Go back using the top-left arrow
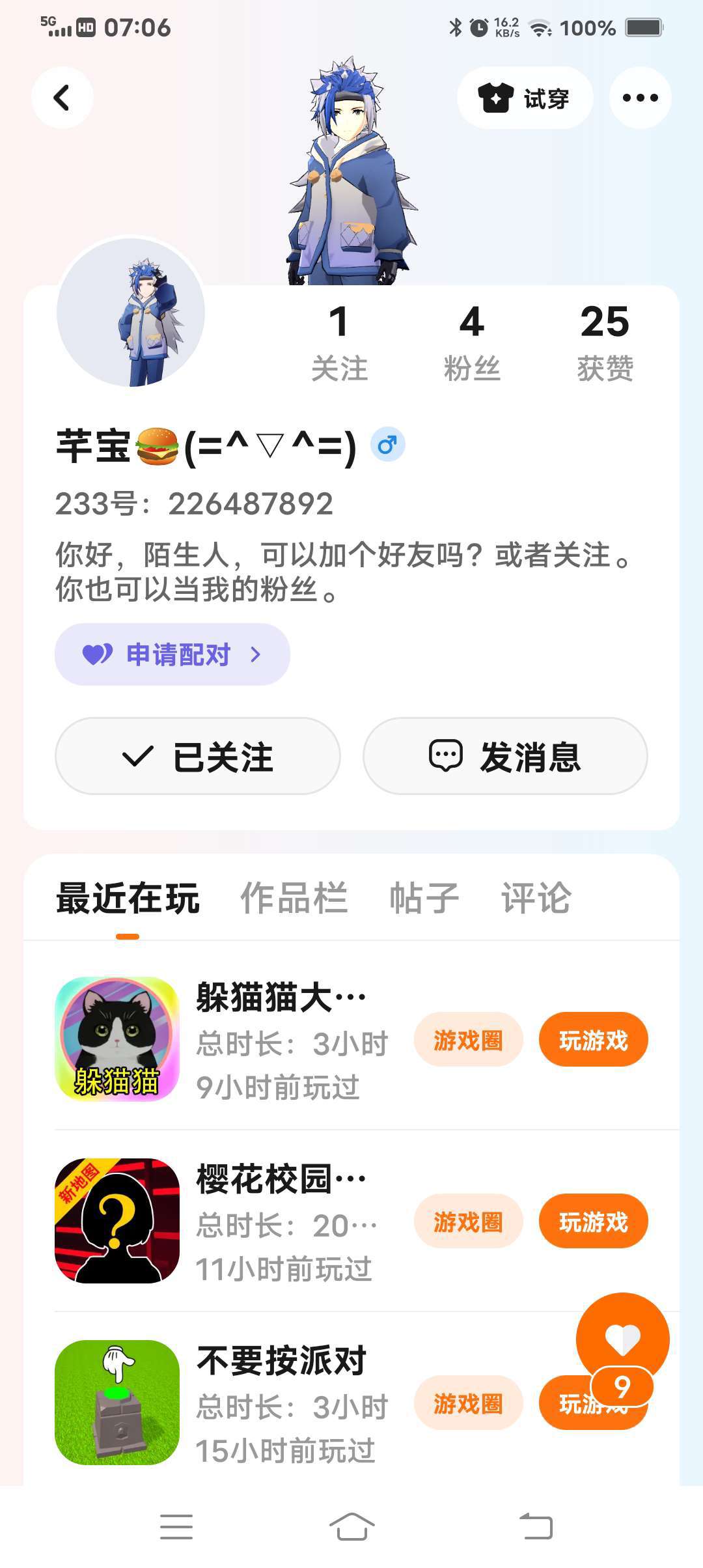The image size is (703, 1568). click(x=62, y=98)
